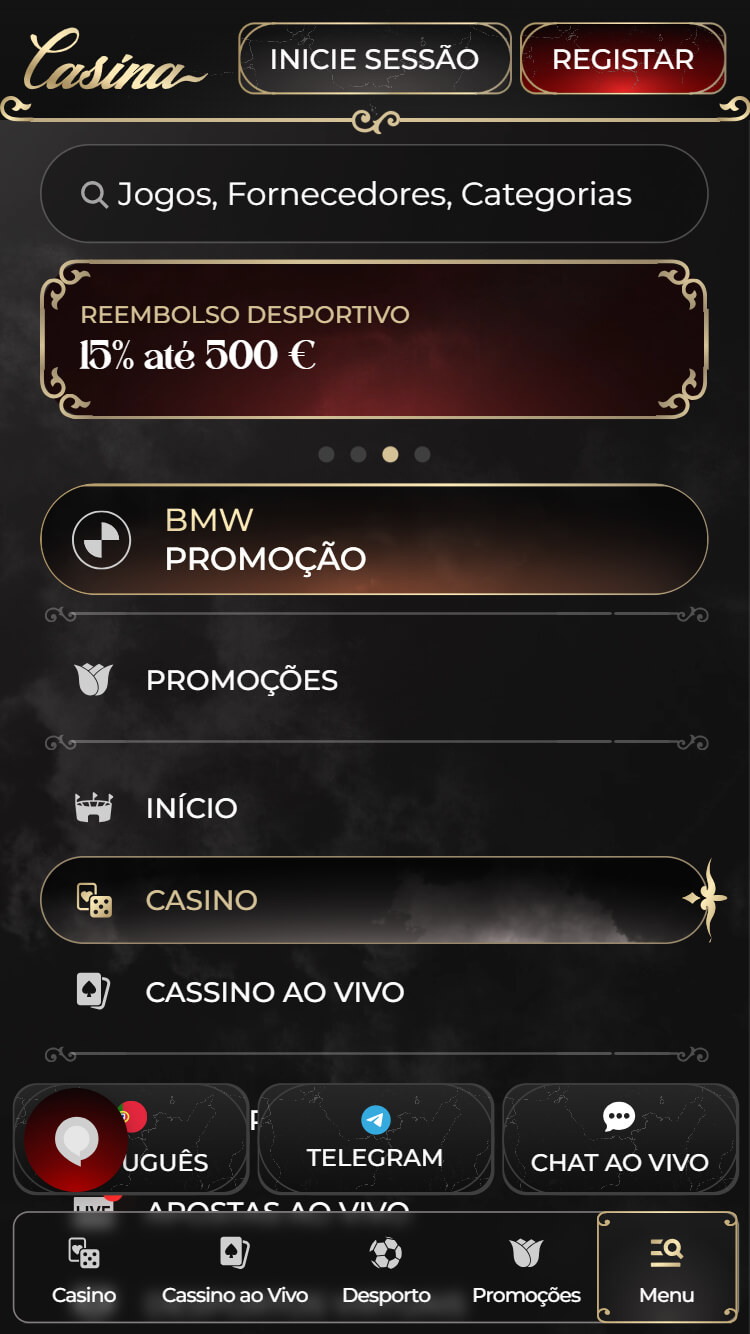Image resolution: width=750 pixels, height=1334 pixels.
Task: Switch to the Promoções bottom tab
Action: (x=526, y=1270)
